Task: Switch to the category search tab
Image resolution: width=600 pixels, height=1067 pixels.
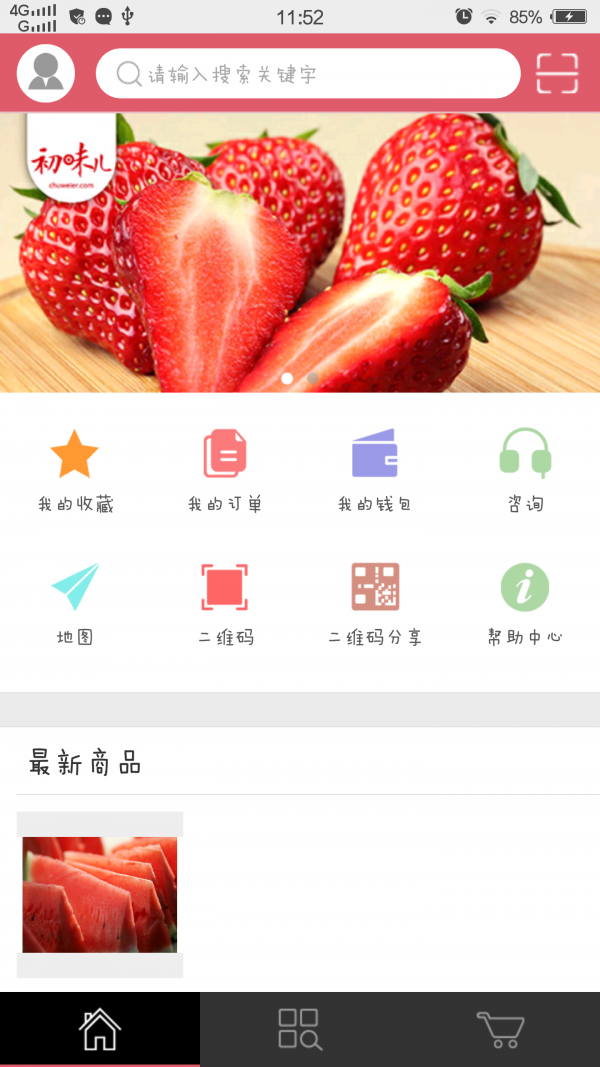Action: [300, 1029]
